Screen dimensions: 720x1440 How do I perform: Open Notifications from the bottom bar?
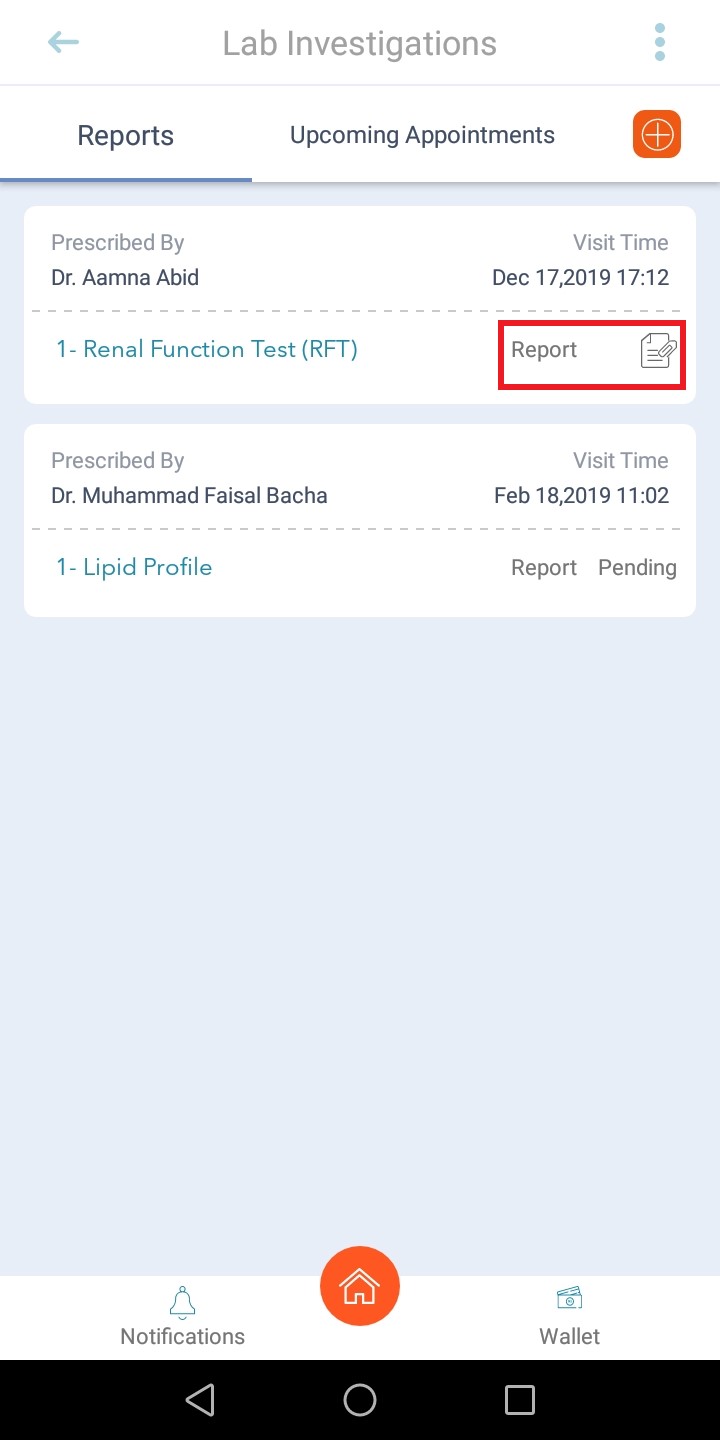[182, 1319]
